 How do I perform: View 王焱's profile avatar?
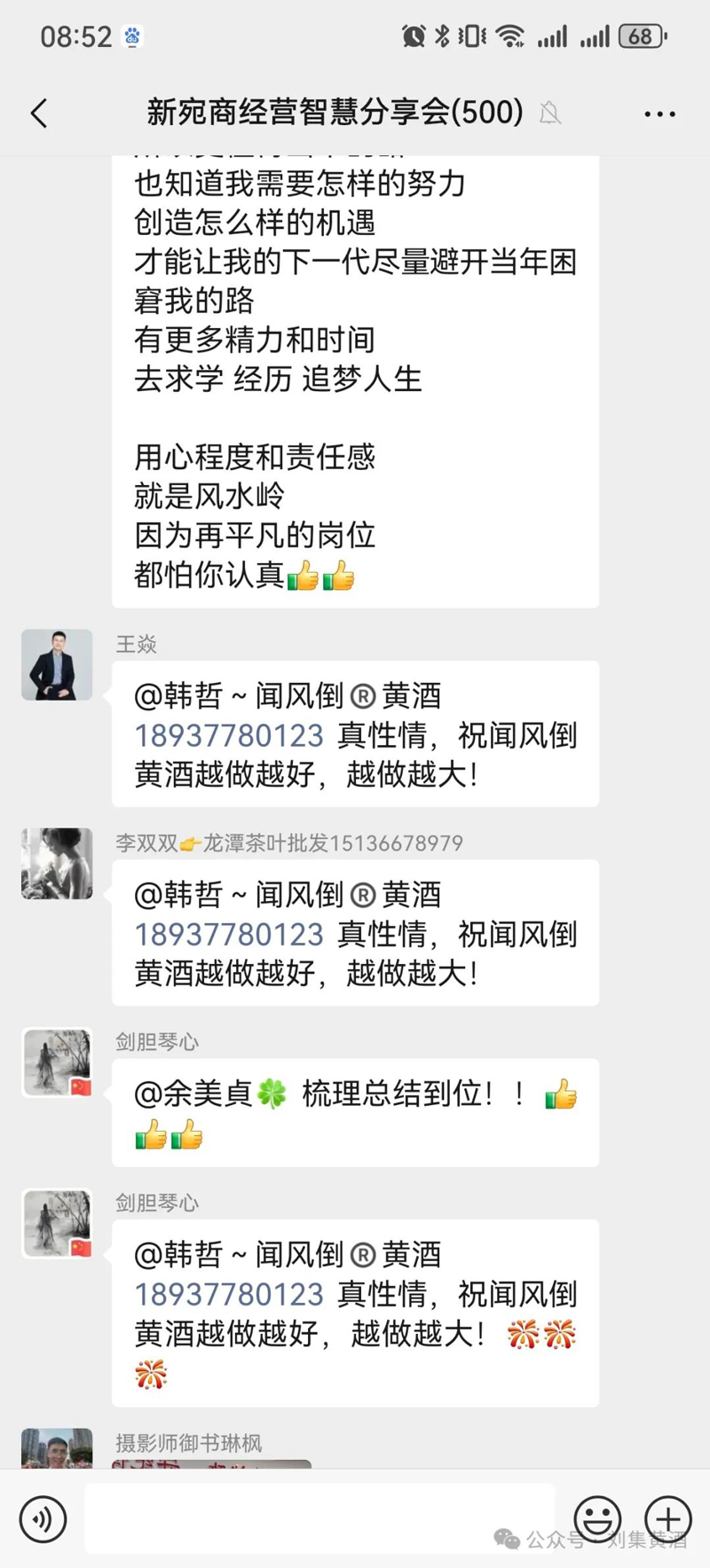click(57, 664)
